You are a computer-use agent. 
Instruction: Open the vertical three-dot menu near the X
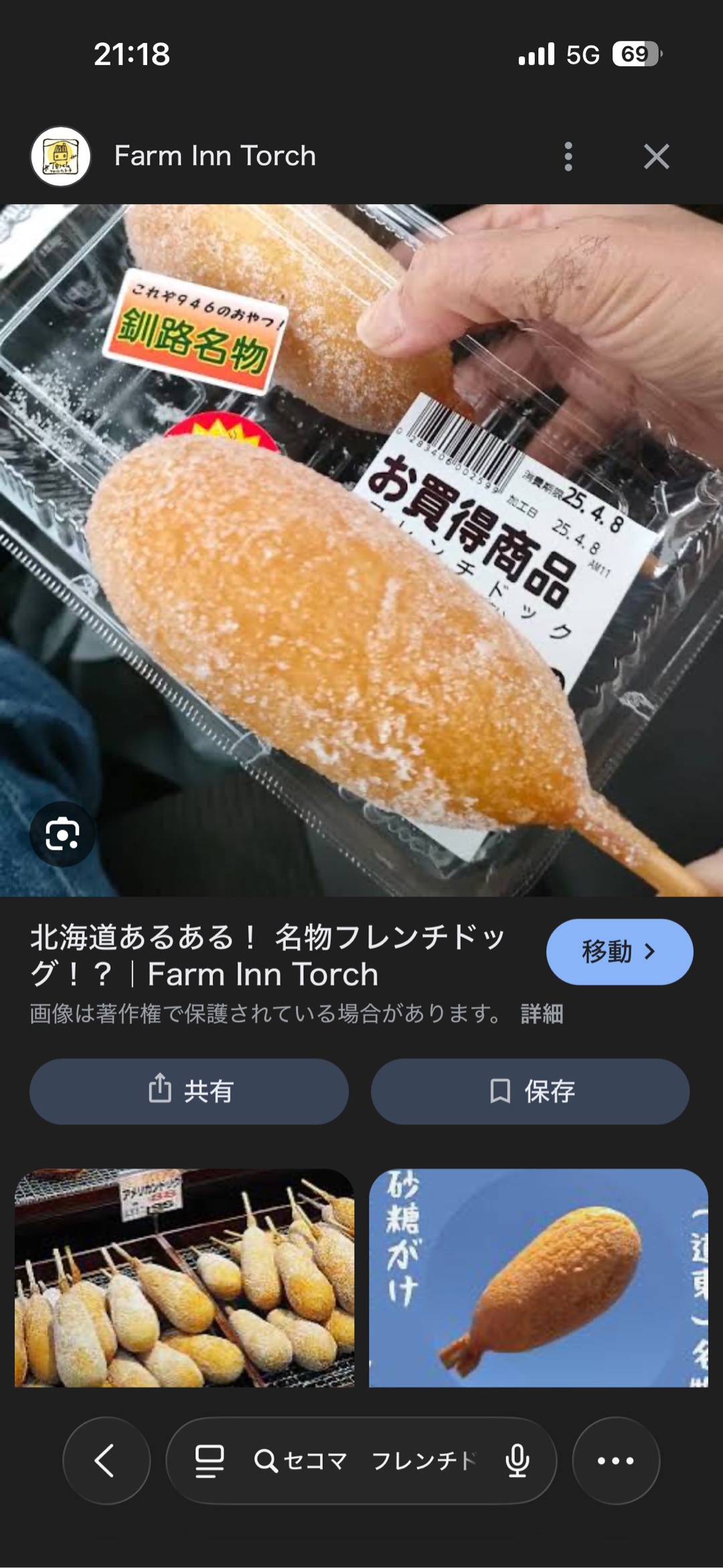(568, 156)
